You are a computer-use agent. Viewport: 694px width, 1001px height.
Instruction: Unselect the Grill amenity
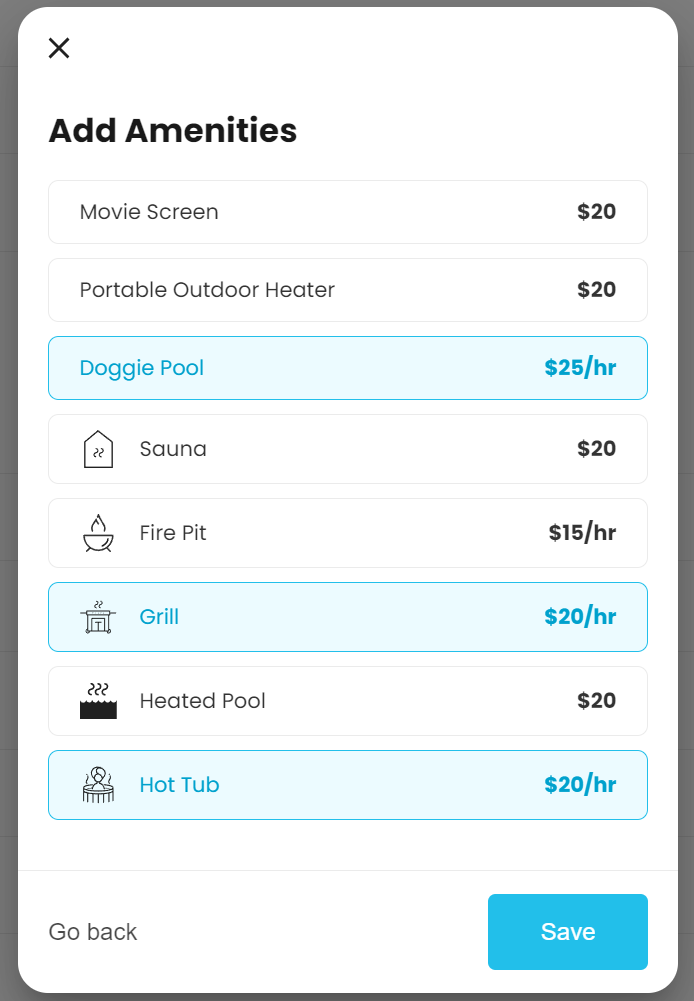(347, 617)
